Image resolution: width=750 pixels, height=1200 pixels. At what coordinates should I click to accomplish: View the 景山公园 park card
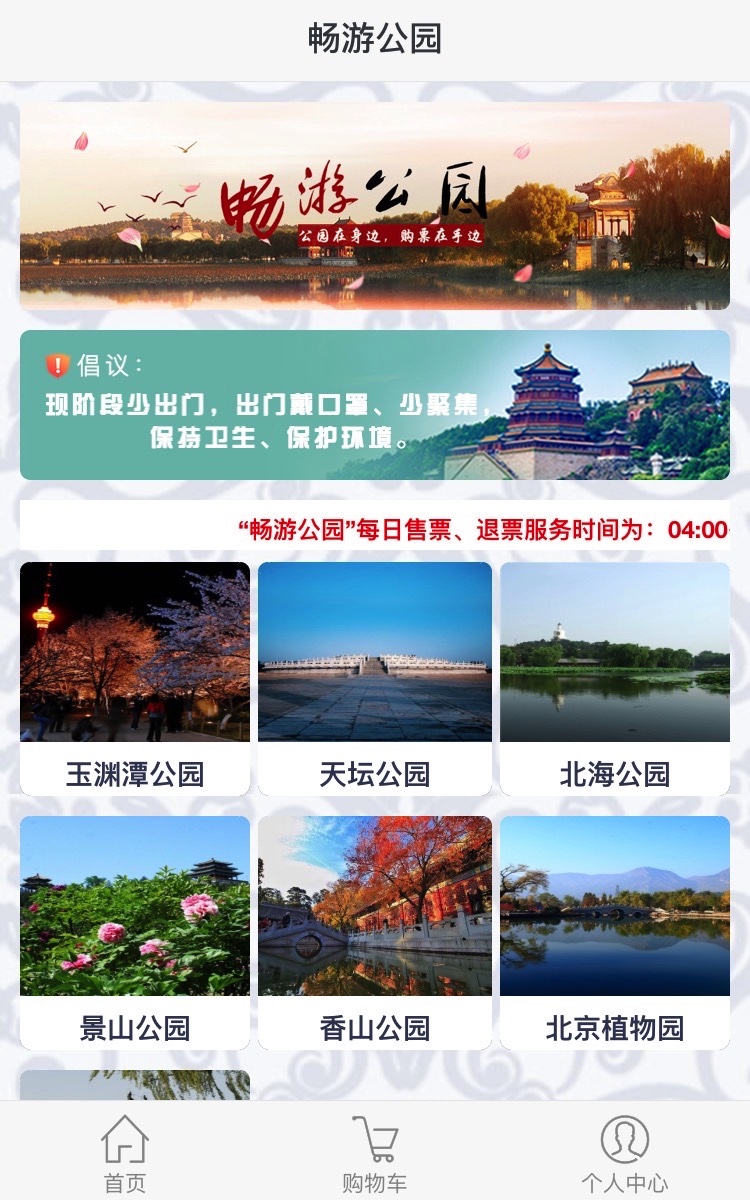click(135, 932)
